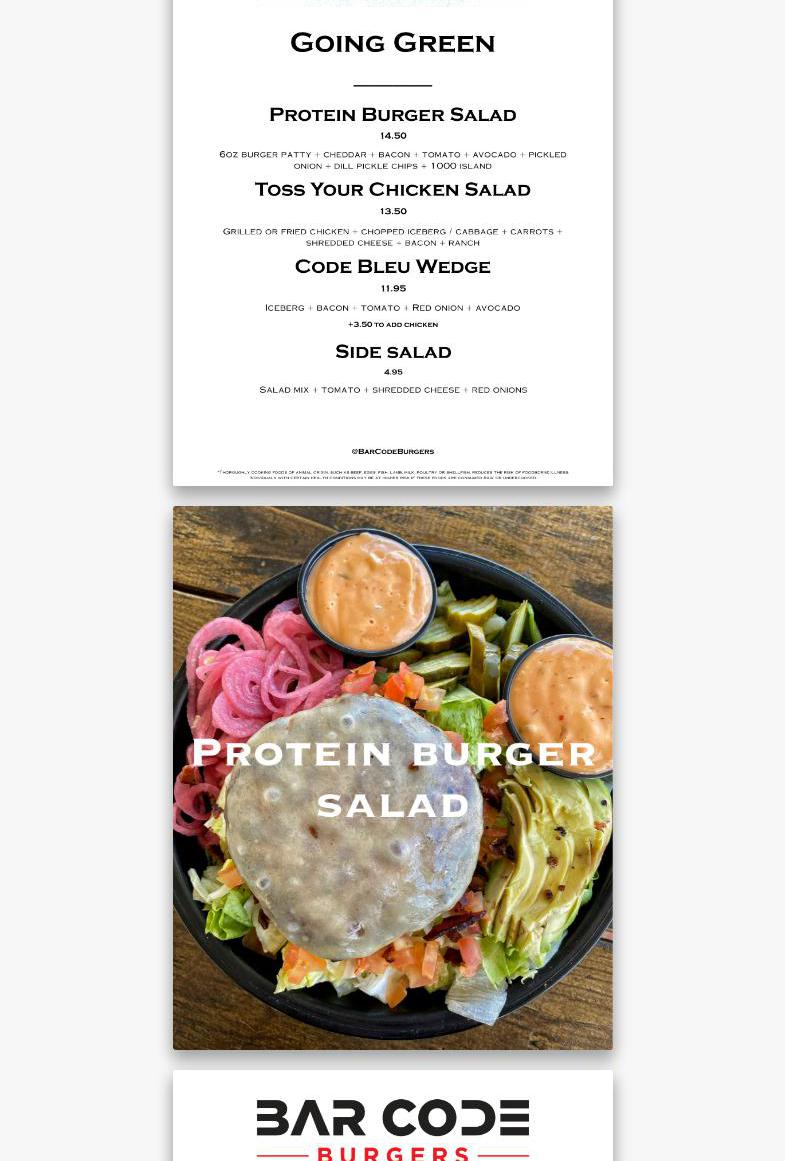
Task: Open the Bar Code Burgers logo image
Action: click(x=392, y=1118)
